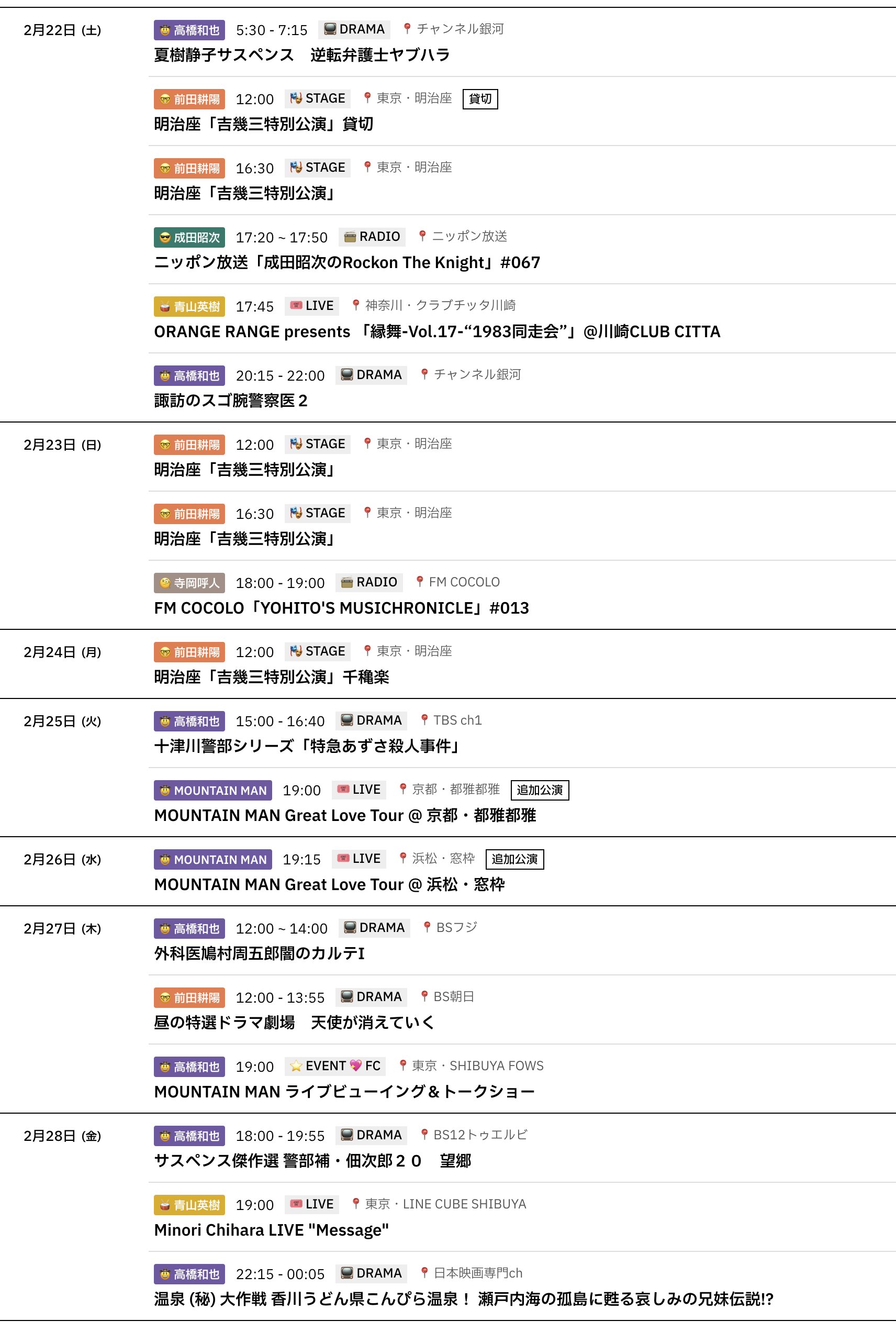Open 昼の特選ドラマ劇場 天使が消えていく entry
The width and height of the screenshot is (896, 1332).
pos(294,1022)
